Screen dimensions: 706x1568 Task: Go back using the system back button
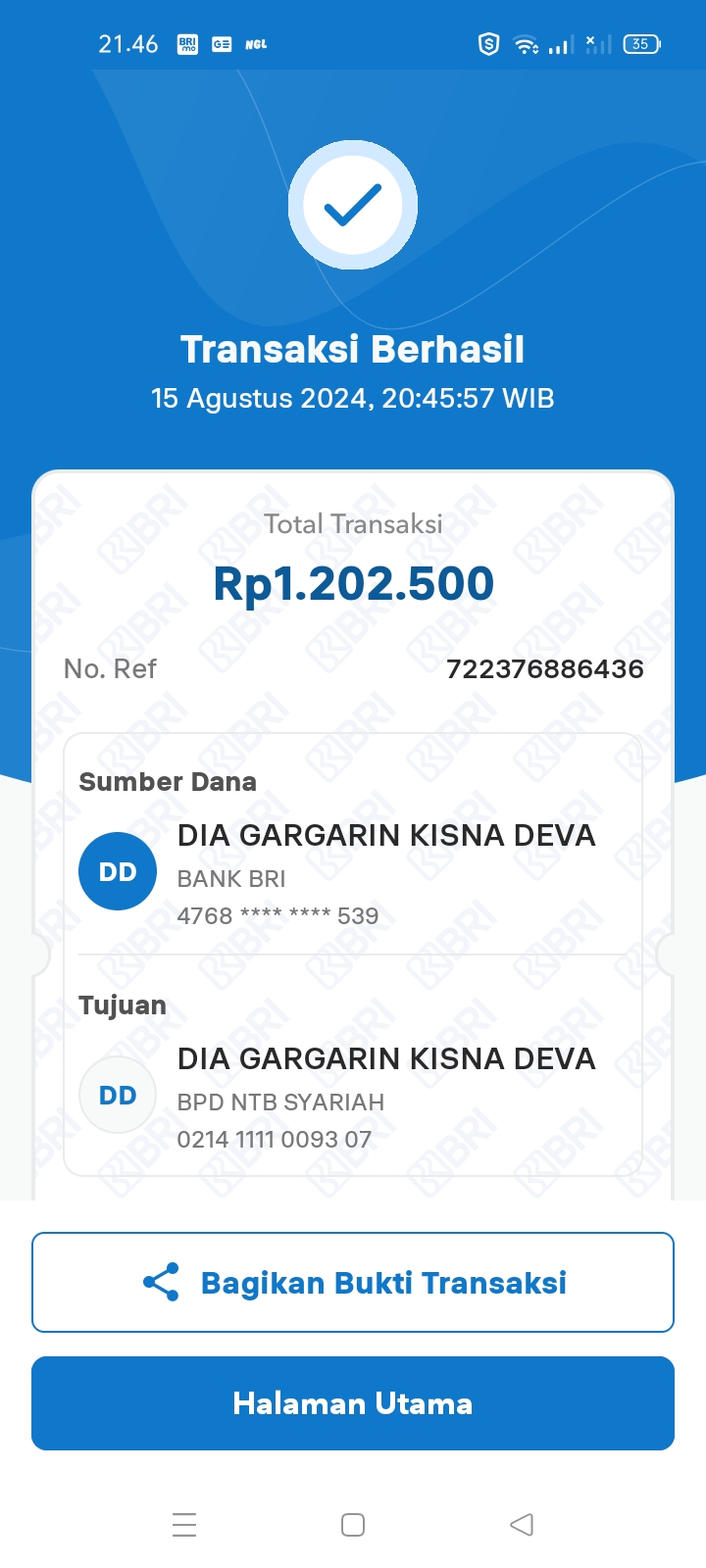point(522,1524)
